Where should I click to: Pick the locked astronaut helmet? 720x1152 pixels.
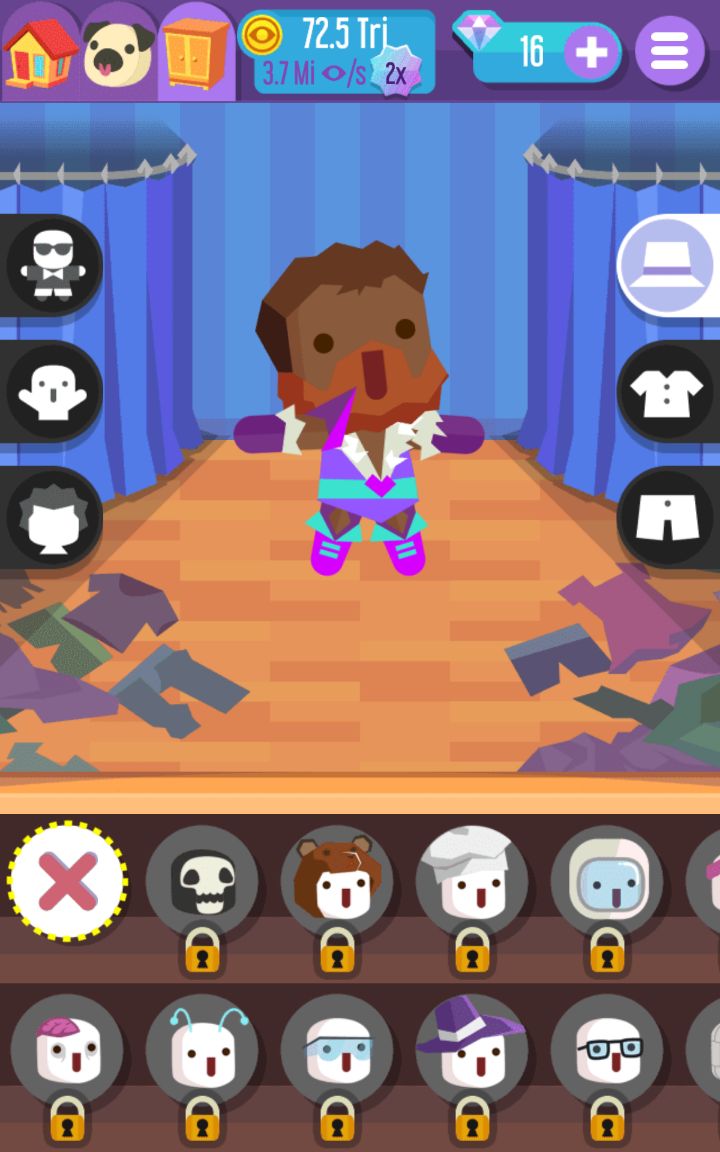click(x=607, y=882)
